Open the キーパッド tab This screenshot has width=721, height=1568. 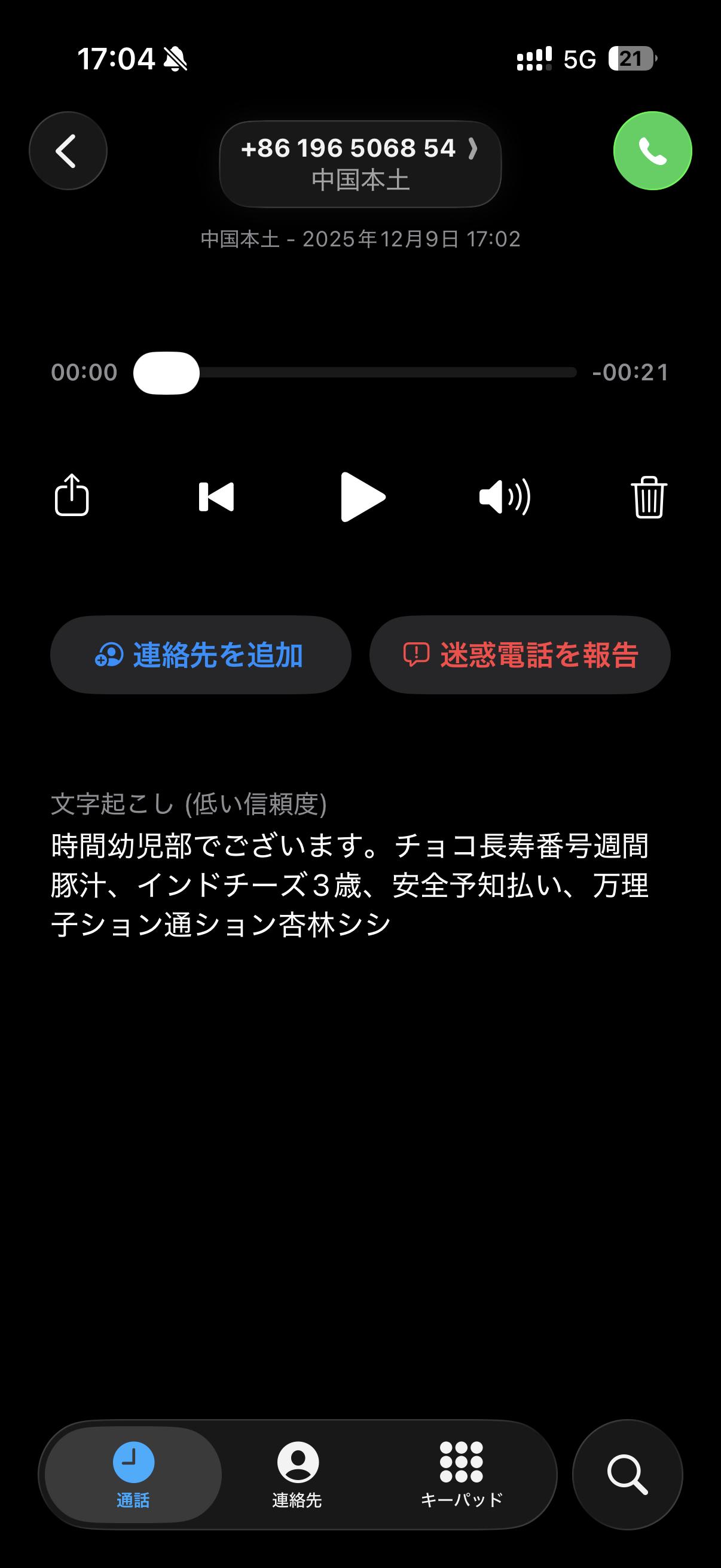pos(461,1474)
